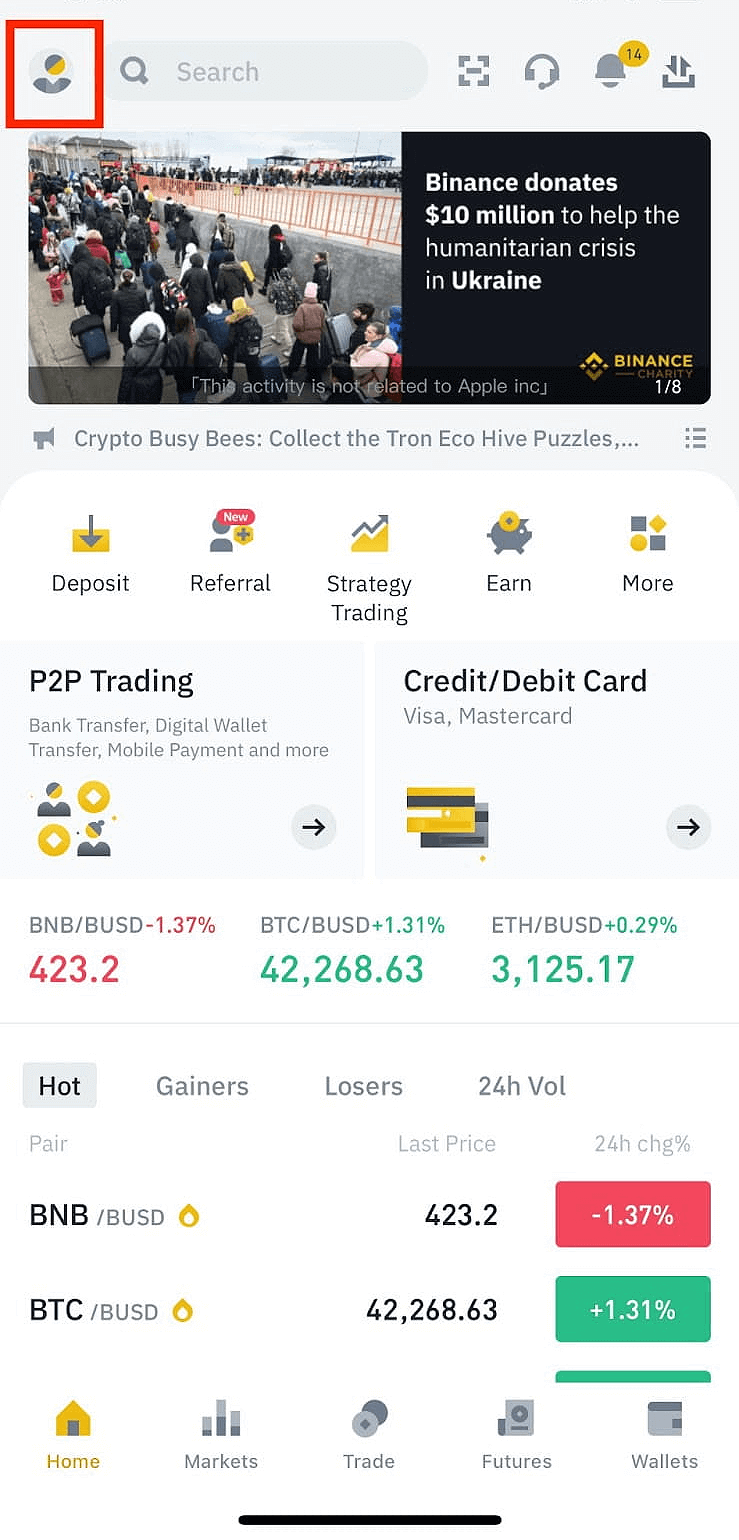Open Referral shortcut

[x=231, y=555]
